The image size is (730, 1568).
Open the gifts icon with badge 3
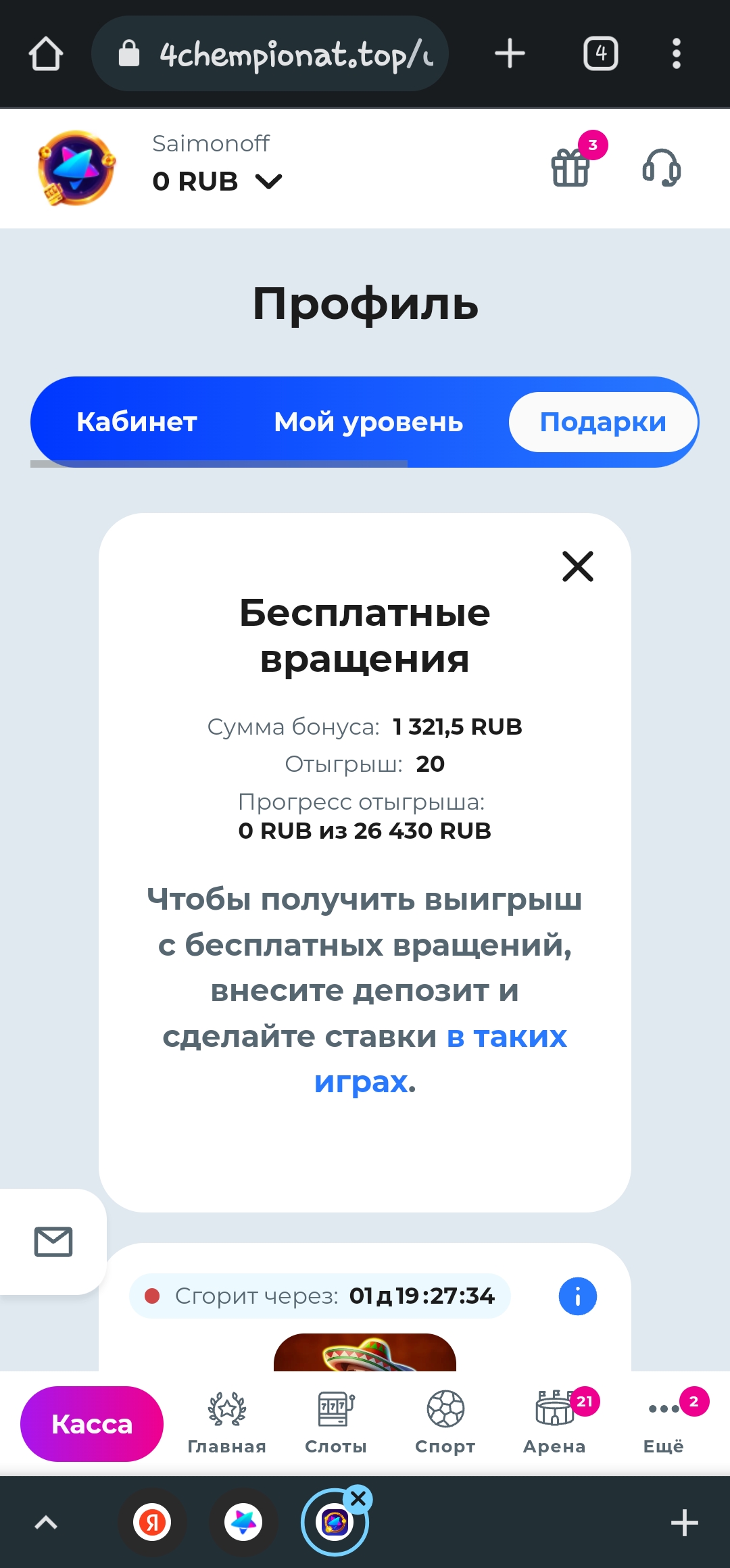coord(572,167)
